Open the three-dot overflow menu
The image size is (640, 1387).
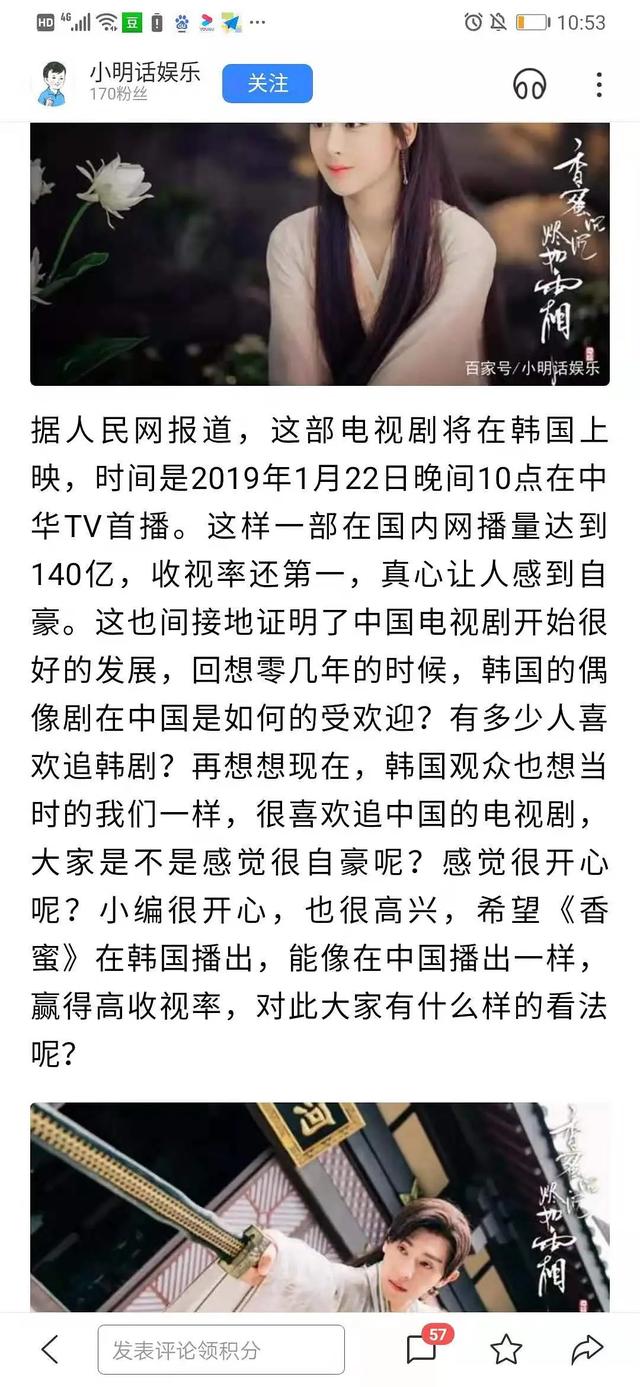tap(598, 85)
